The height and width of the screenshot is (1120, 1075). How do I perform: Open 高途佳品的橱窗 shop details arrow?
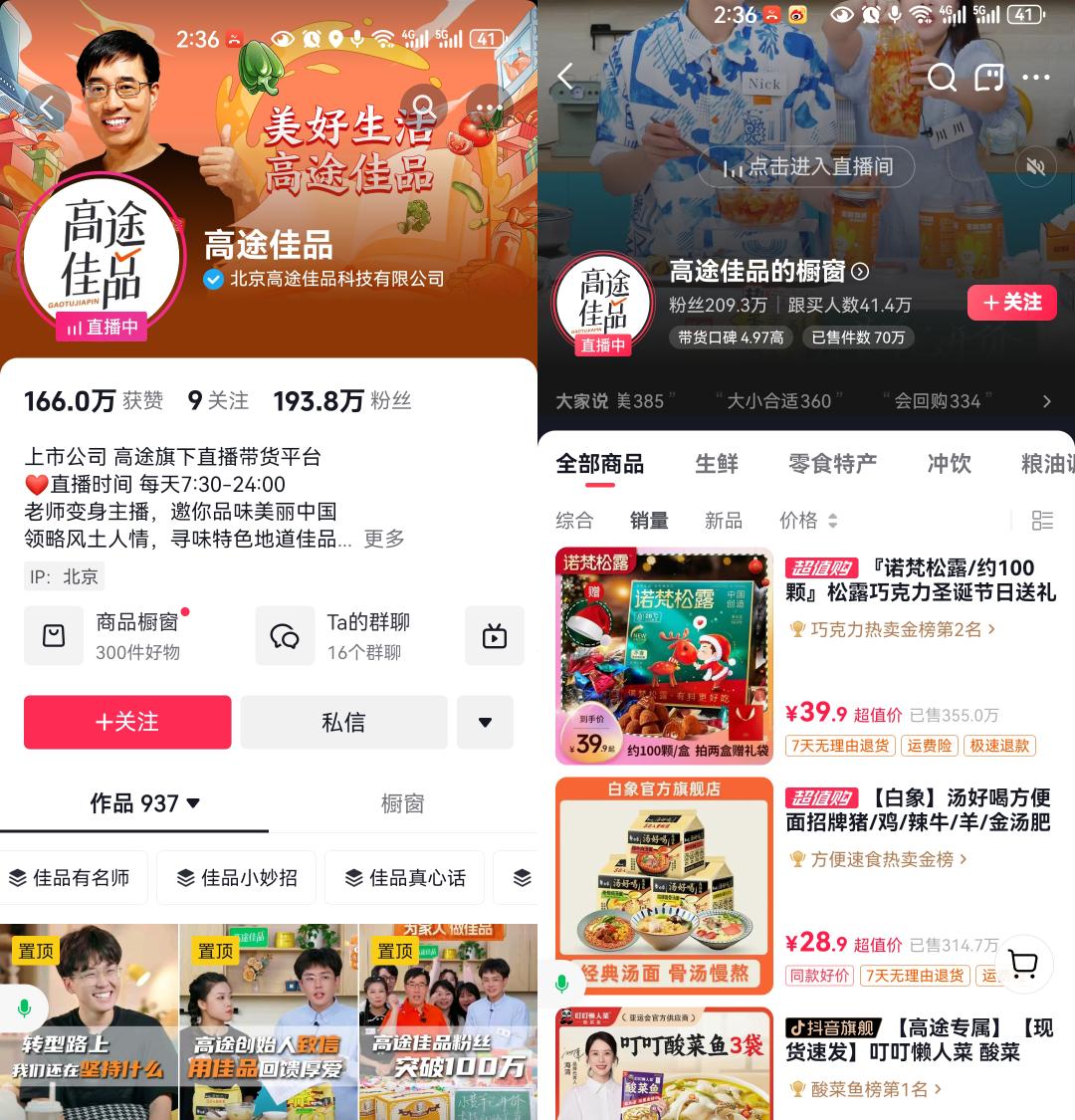pyautogui.click(x=861, y=271)
